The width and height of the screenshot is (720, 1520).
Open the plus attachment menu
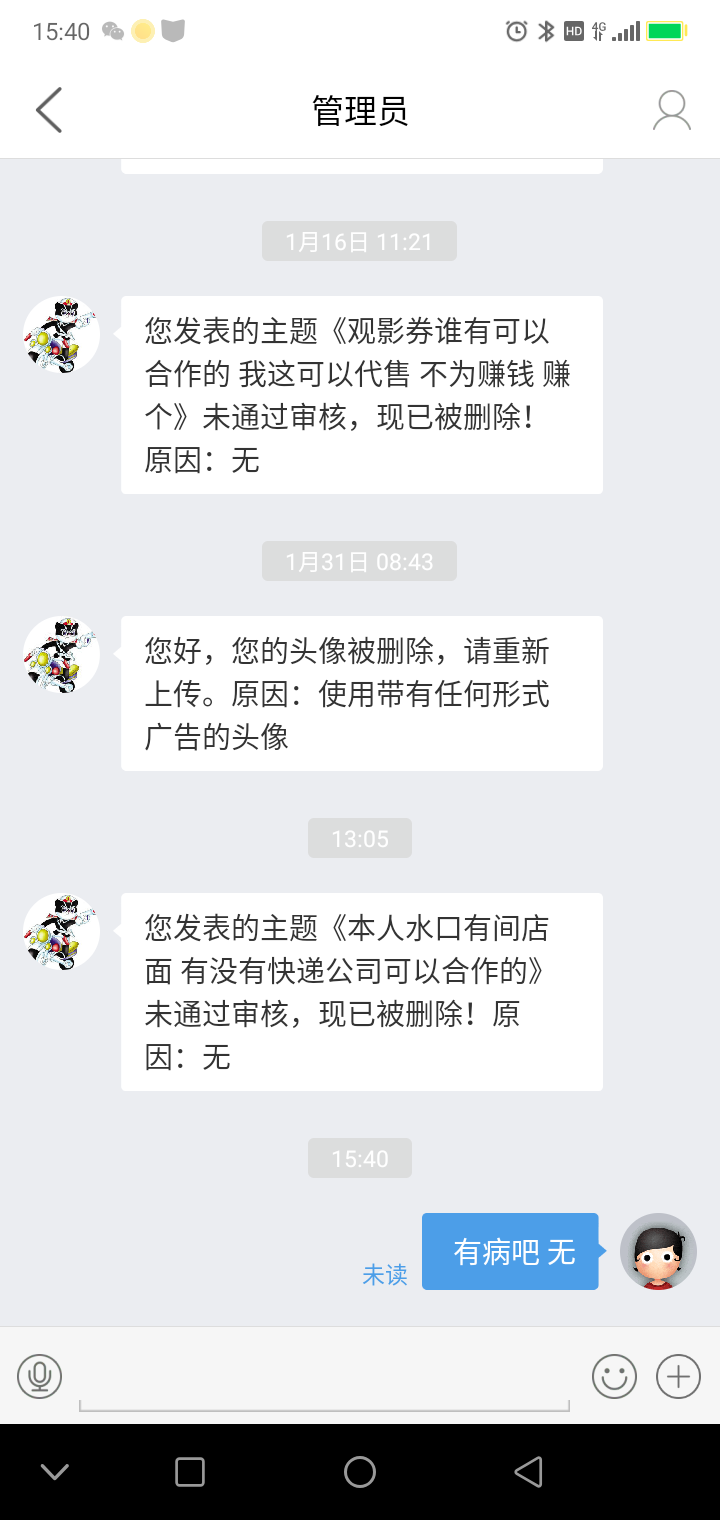678,1376
